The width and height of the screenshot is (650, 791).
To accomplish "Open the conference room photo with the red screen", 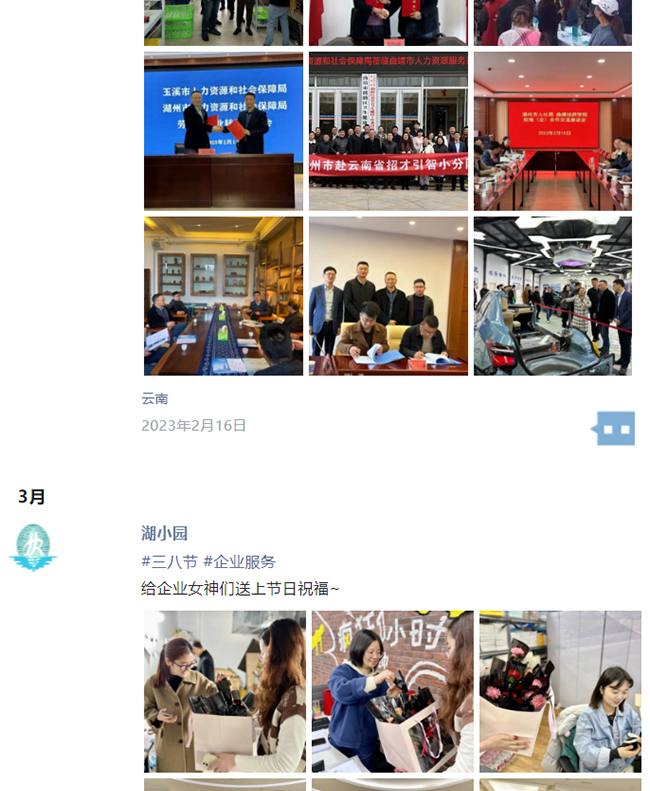I will pos(552,131).
